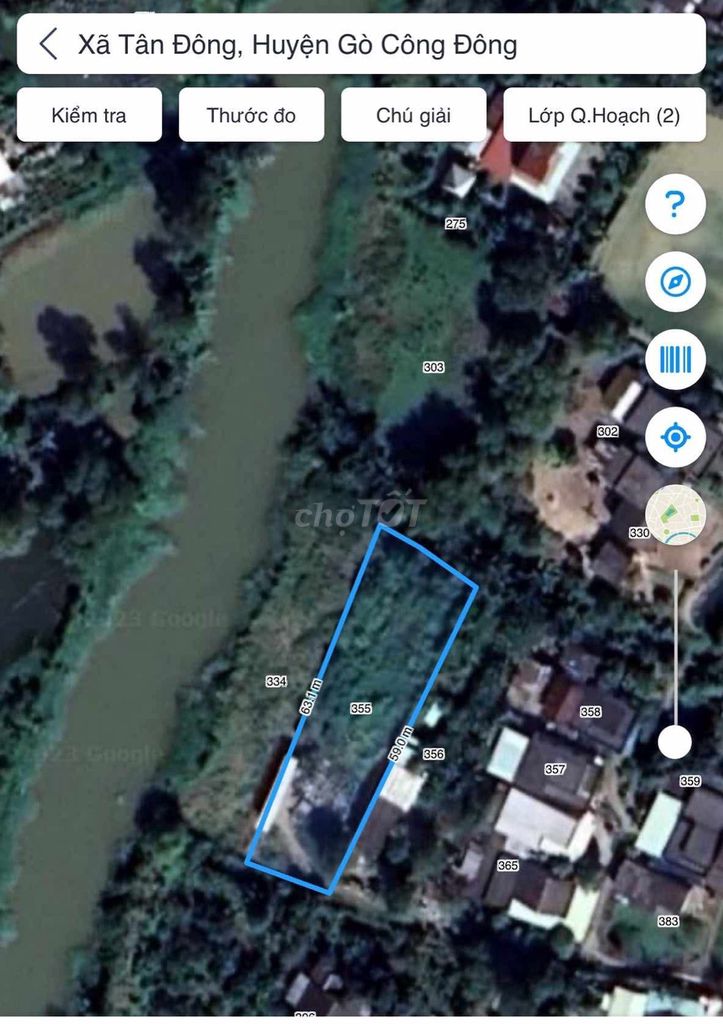Tap the question mark help icon
The height and width of the screenshot is (1024, 723).
[x=675, y=205]
